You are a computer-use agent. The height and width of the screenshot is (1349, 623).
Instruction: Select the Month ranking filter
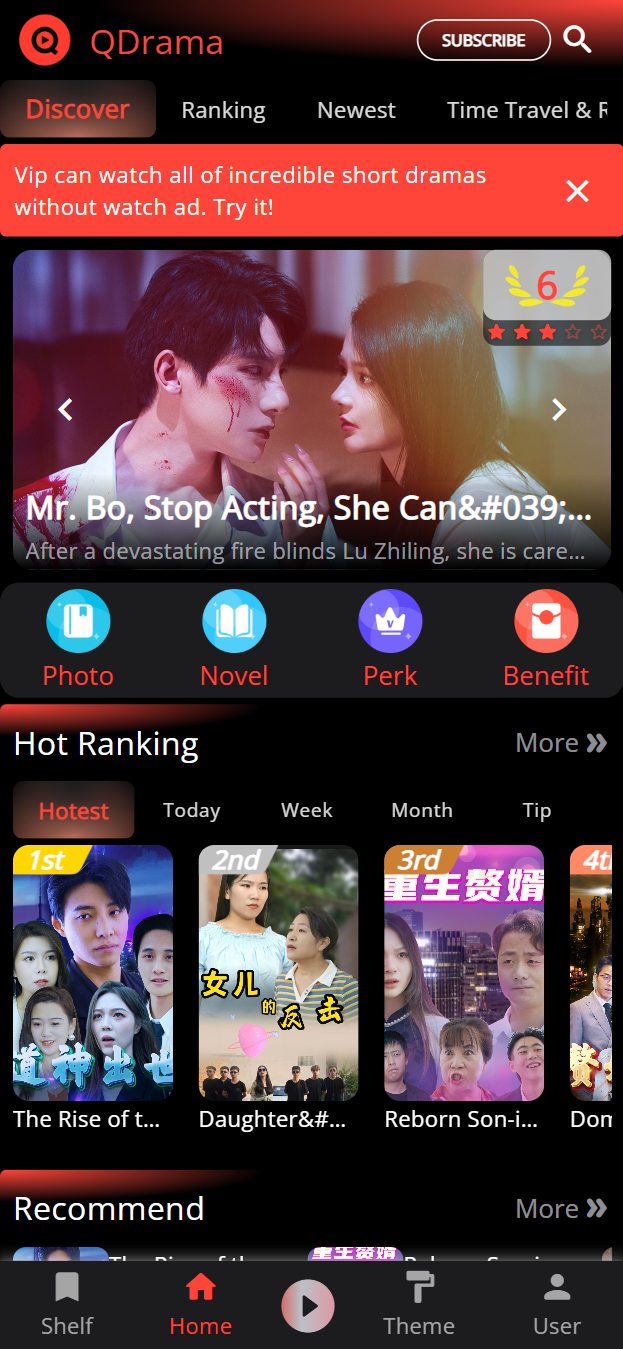[x=421, y=810]
